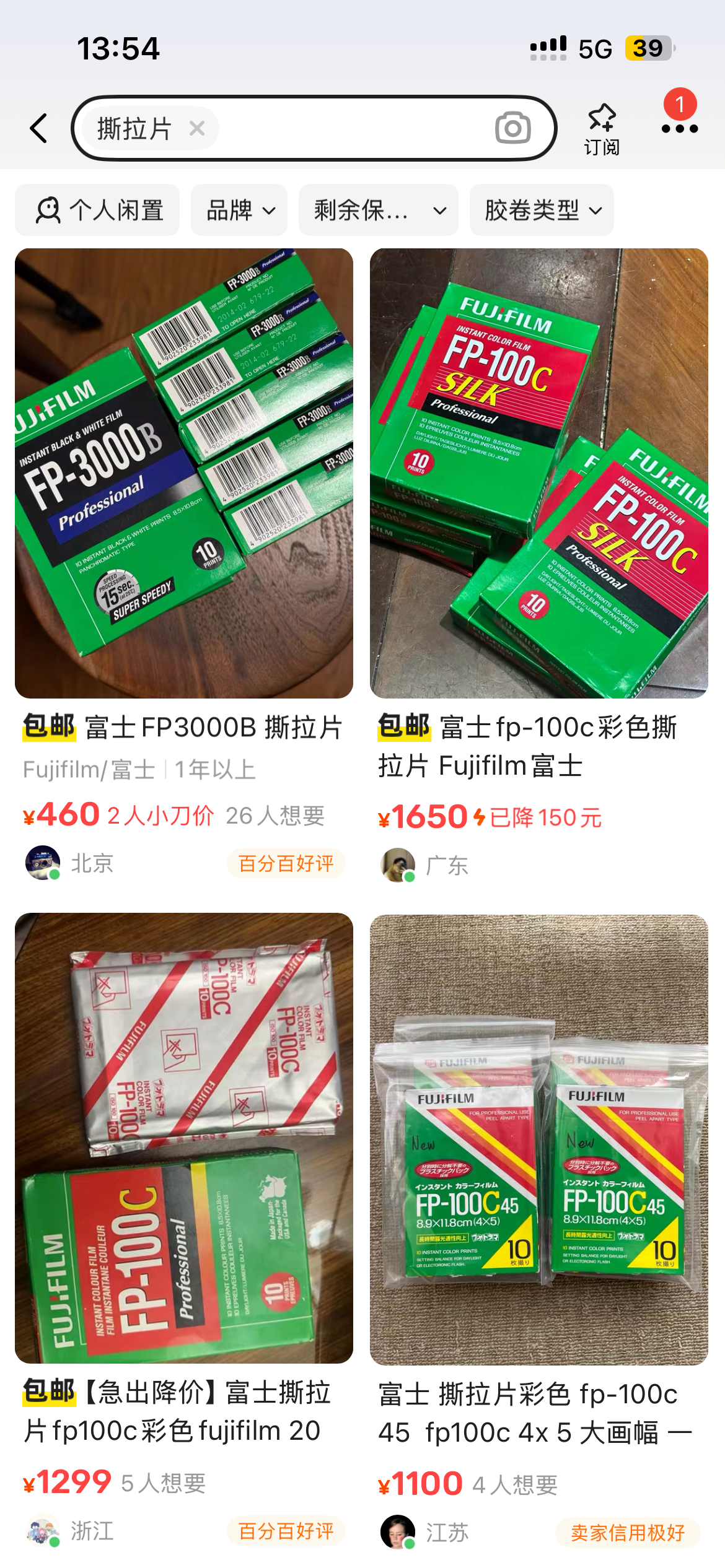The height and width of the screenshot is (1568, 725).
Task: Open the 富士FP3000B 撕拉片 listing
Action: pos(184,474)
